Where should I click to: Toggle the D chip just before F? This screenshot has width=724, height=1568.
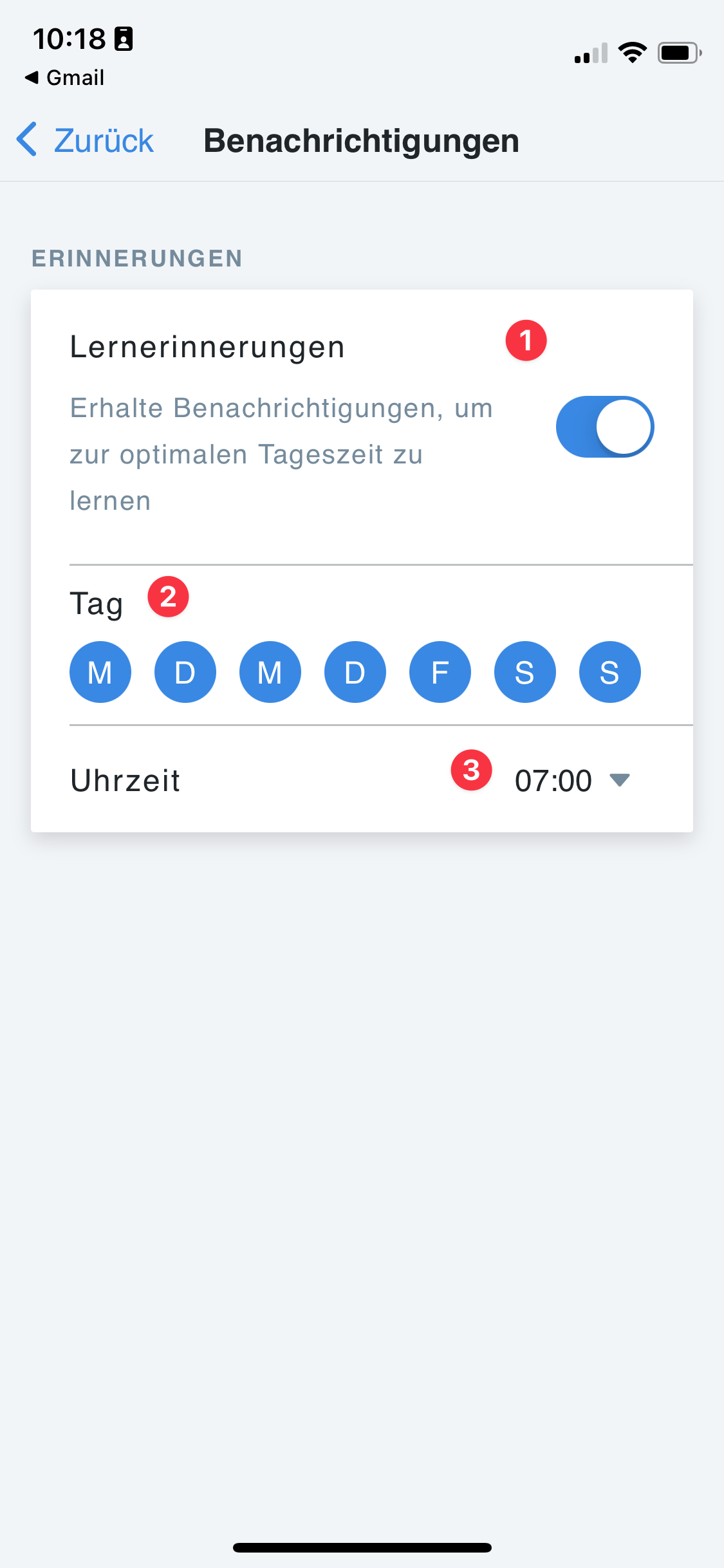point(355,672)
